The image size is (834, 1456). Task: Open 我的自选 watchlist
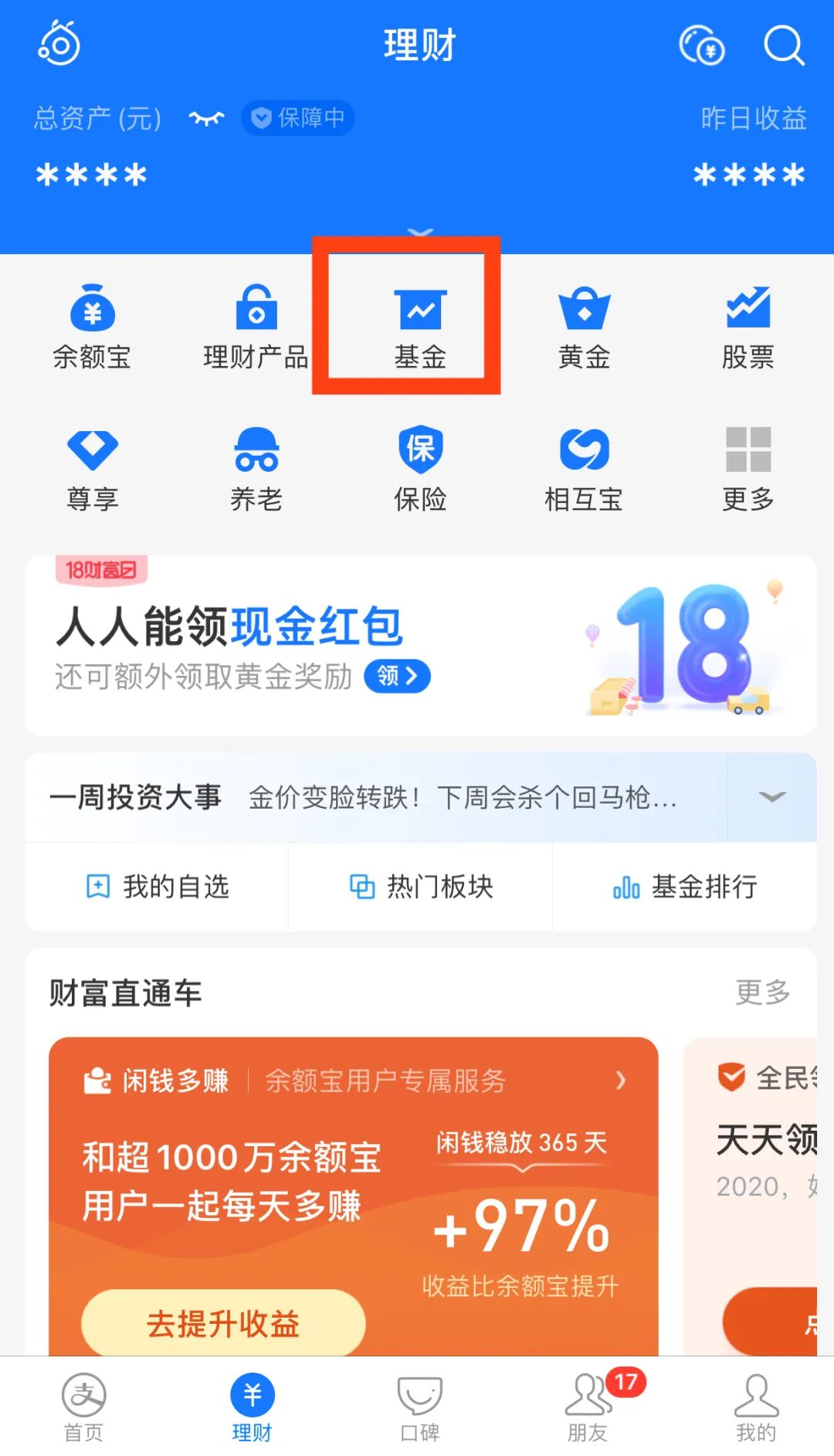(158, 887)
